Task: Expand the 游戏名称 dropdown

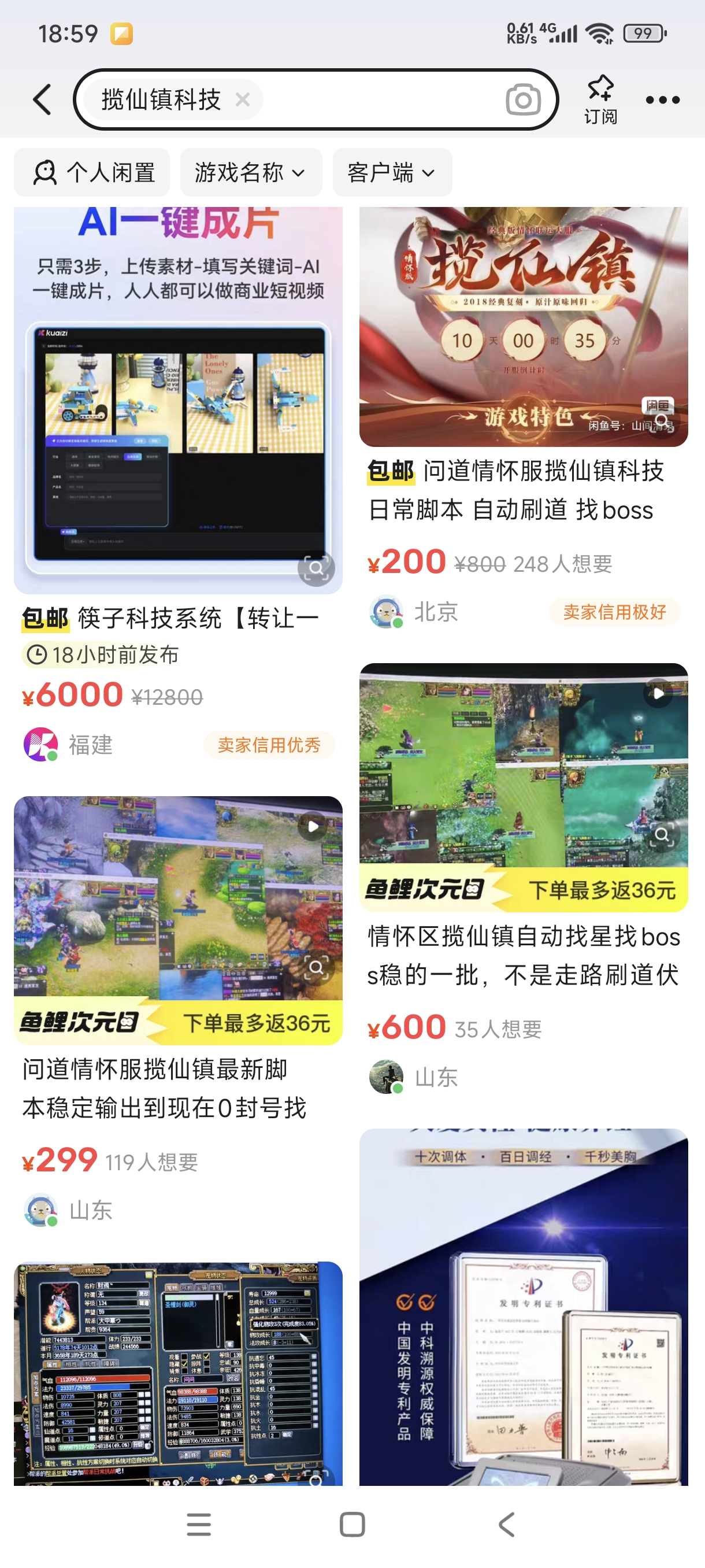Action: [x=251, y=173]
